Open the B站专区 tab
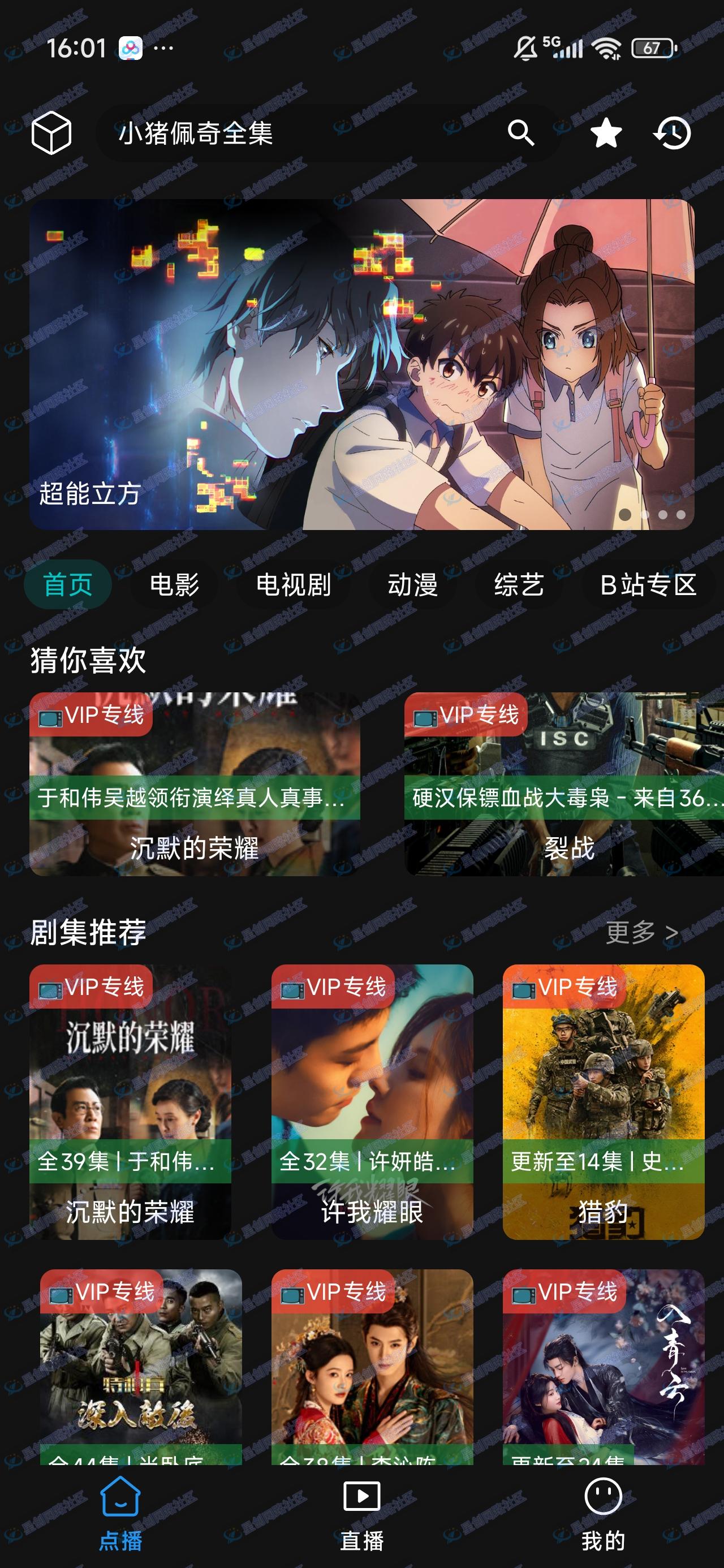The height and width of the screenshot is (1568, 724). click(x=648, y=585)
